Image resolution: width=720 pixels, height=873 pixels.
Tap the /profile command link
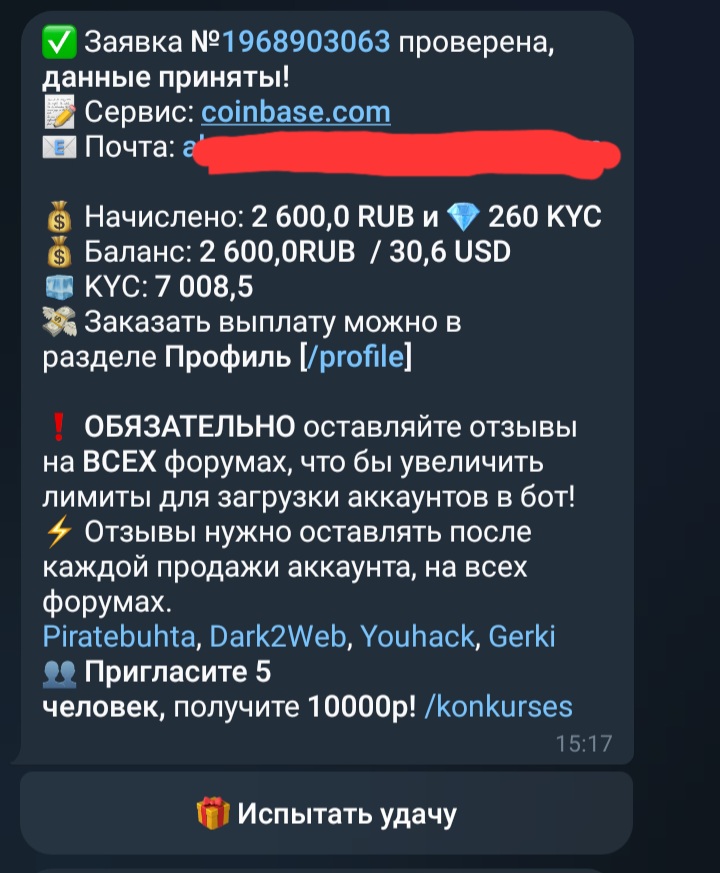click(x=358, y=357)
